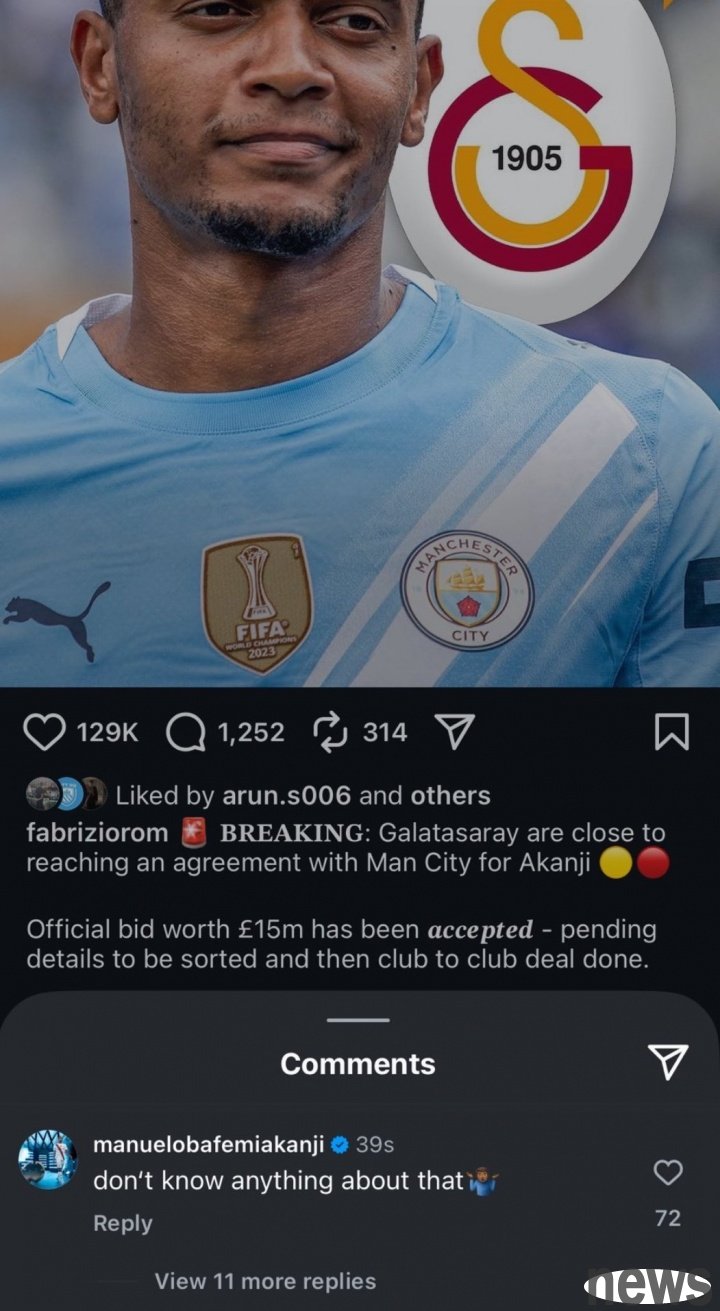Open the post's comment bubble icon
This screenshot has height=1311, width=720.
(185, 733)
